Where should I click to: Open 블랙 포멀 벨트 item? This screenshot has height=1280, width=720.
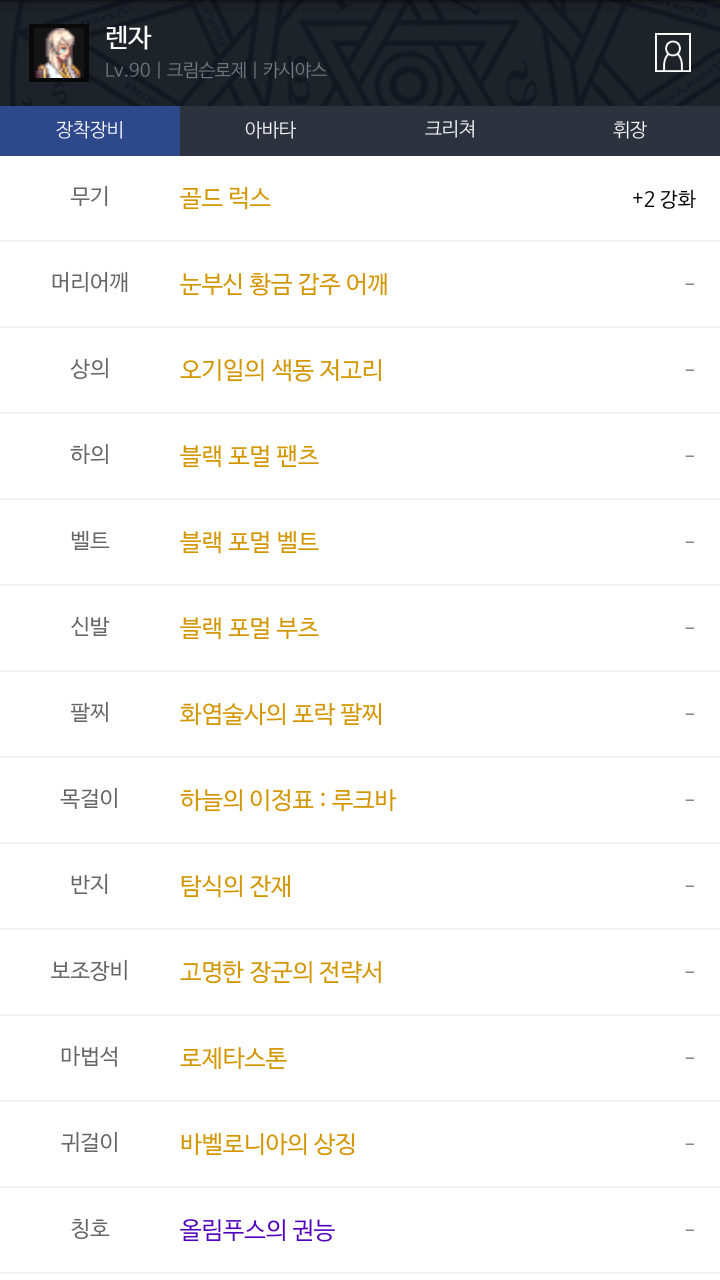point(249,541)
